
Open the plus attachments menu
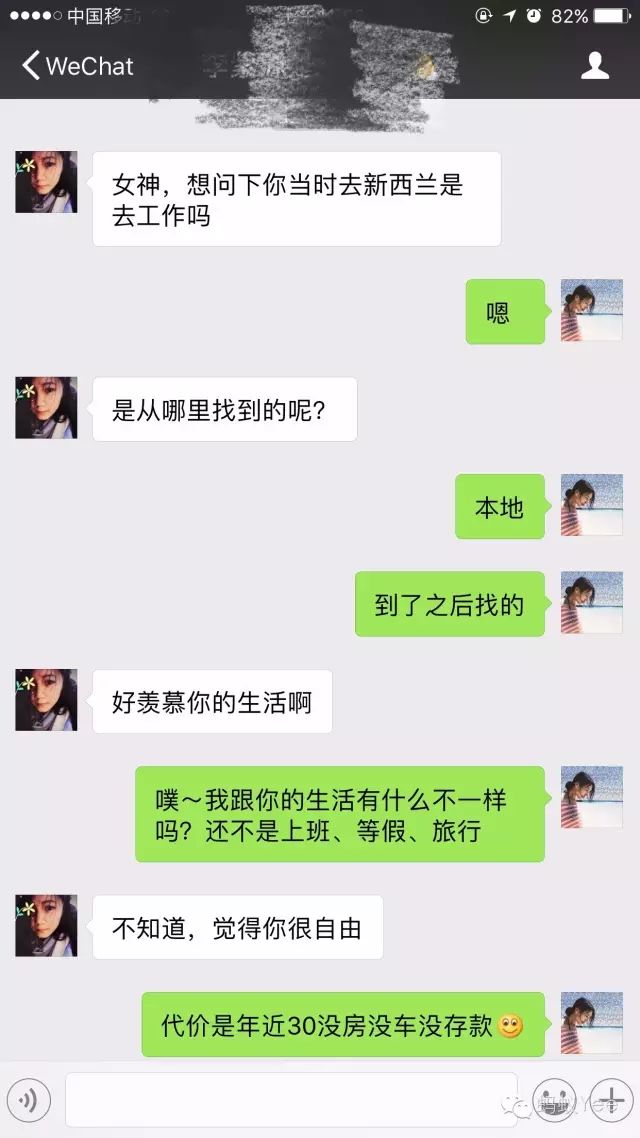point(612,1100)
